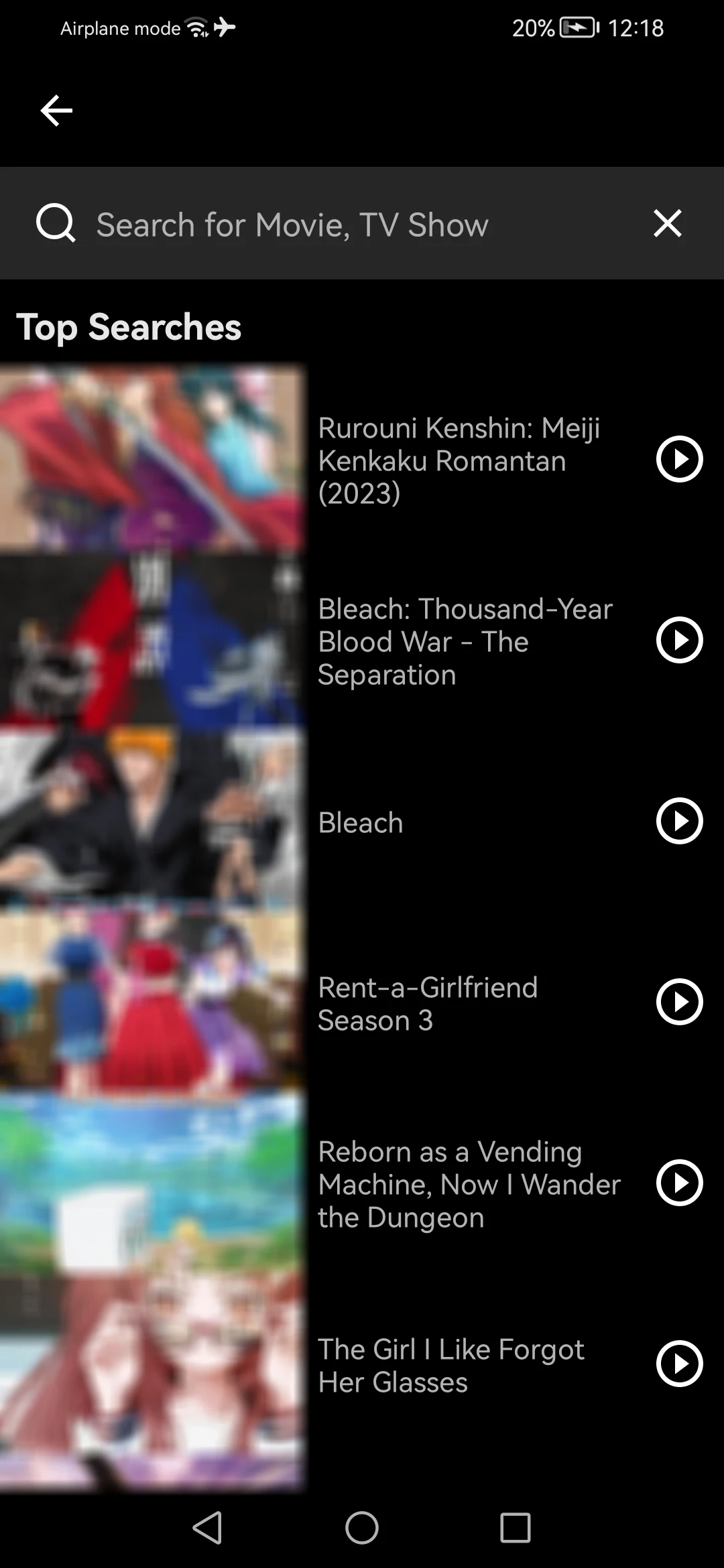Open the Rurouni Kenshin search result

pos(459,460)
